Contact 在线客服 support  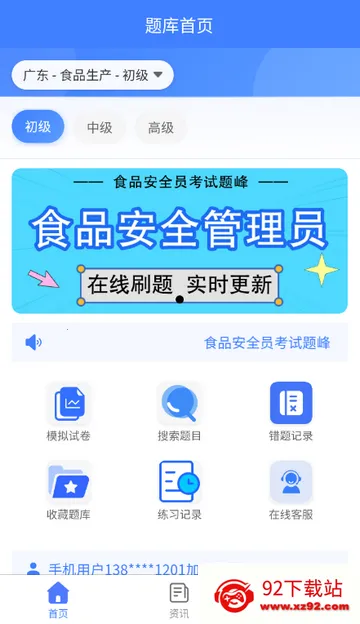pos(291,491)
